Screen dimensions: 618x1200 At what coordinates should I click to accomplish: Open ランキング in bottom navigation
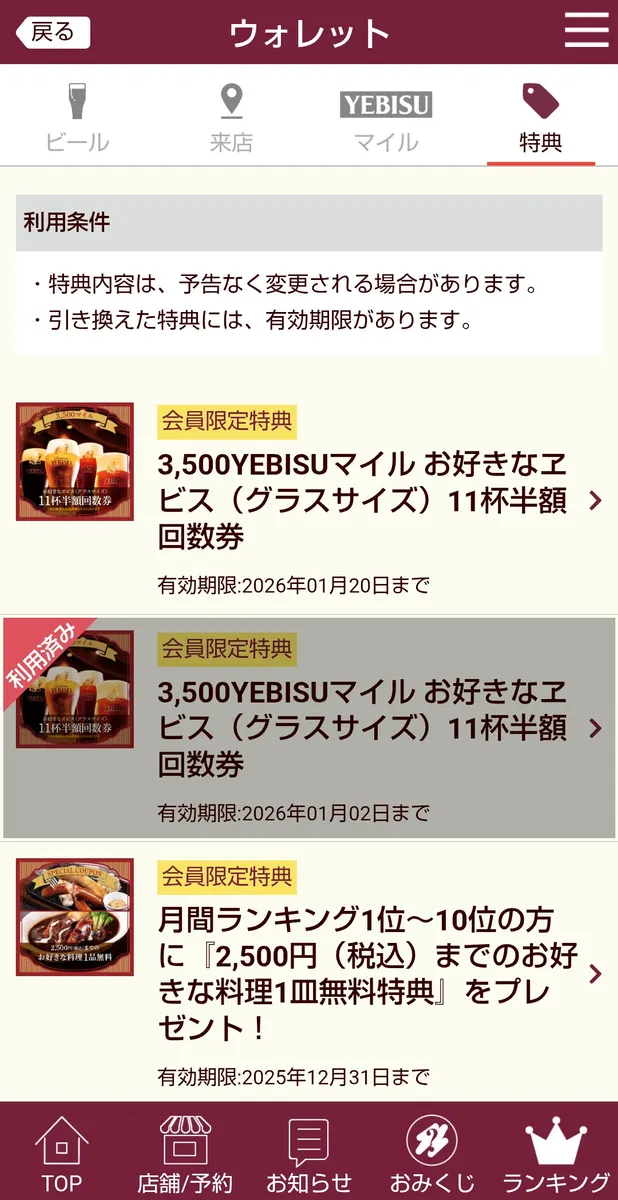(555, 1153)
